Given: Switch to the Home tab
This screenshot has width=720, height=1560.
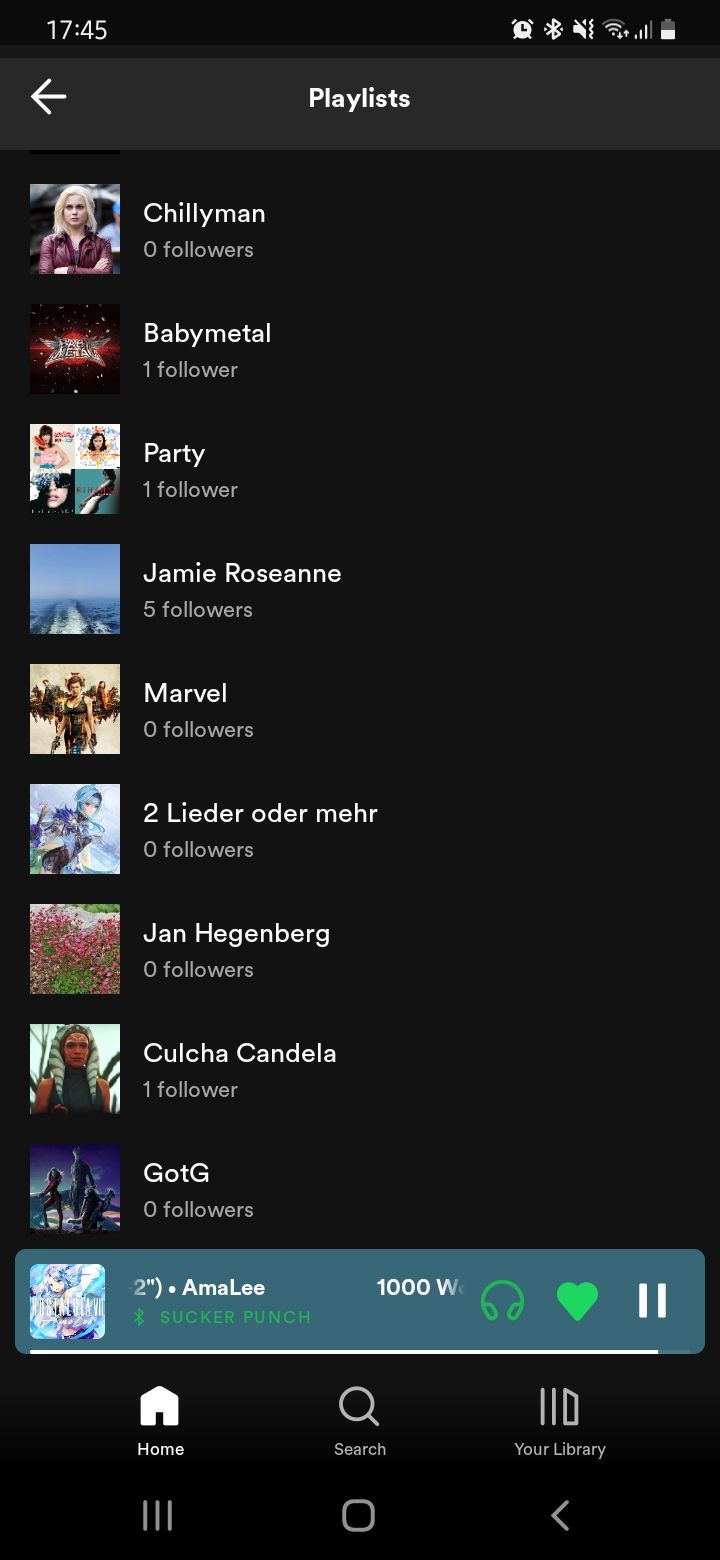Looking at the screenshot, I should (x=160, y=1421).
